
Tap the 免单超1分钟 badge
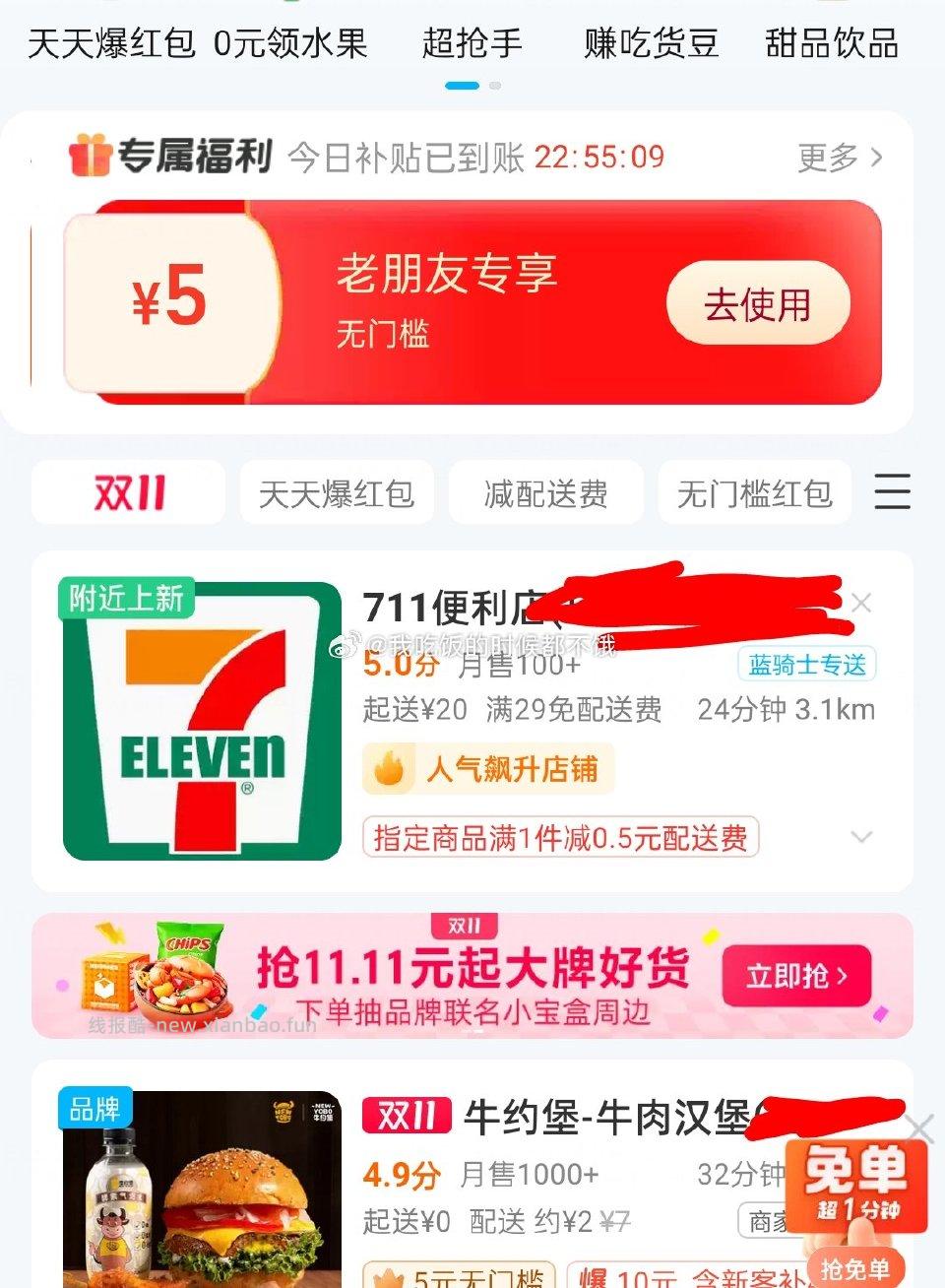pos(858,1187)
